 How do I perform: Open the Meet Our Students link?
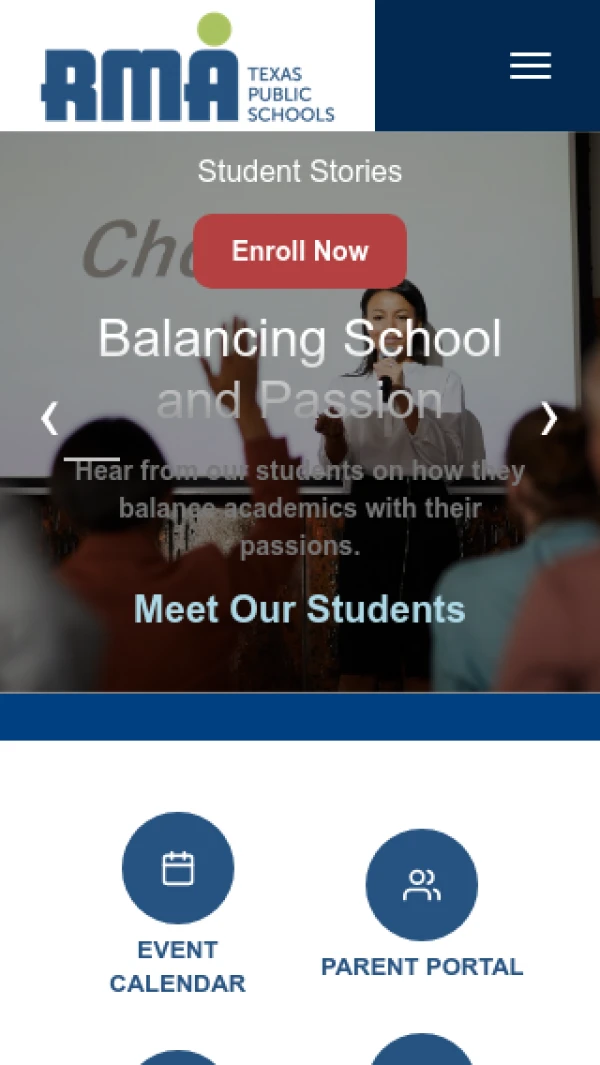point(300,609)
